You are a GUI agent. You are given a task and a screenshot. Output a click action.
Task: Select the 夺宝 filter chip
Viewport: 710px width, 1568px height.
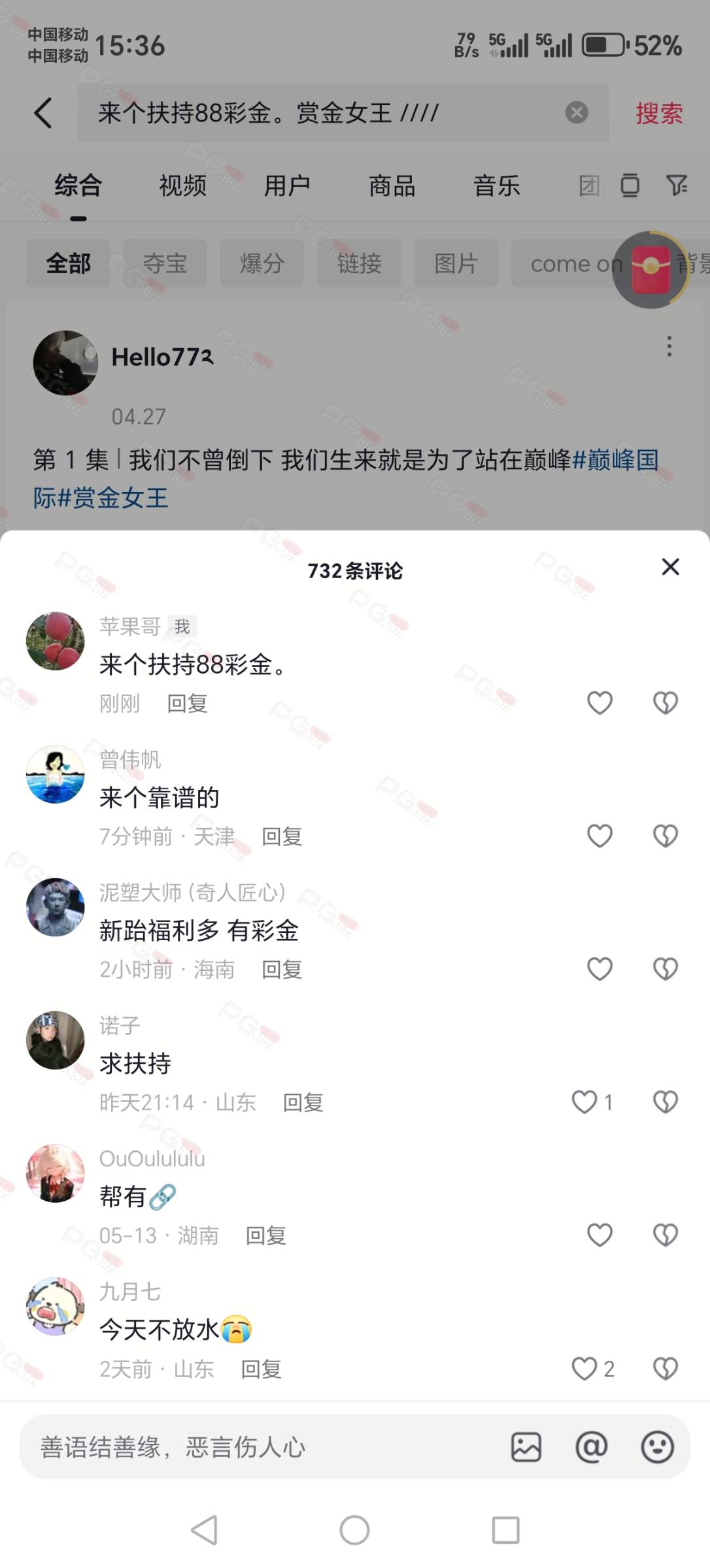[165, 263]
